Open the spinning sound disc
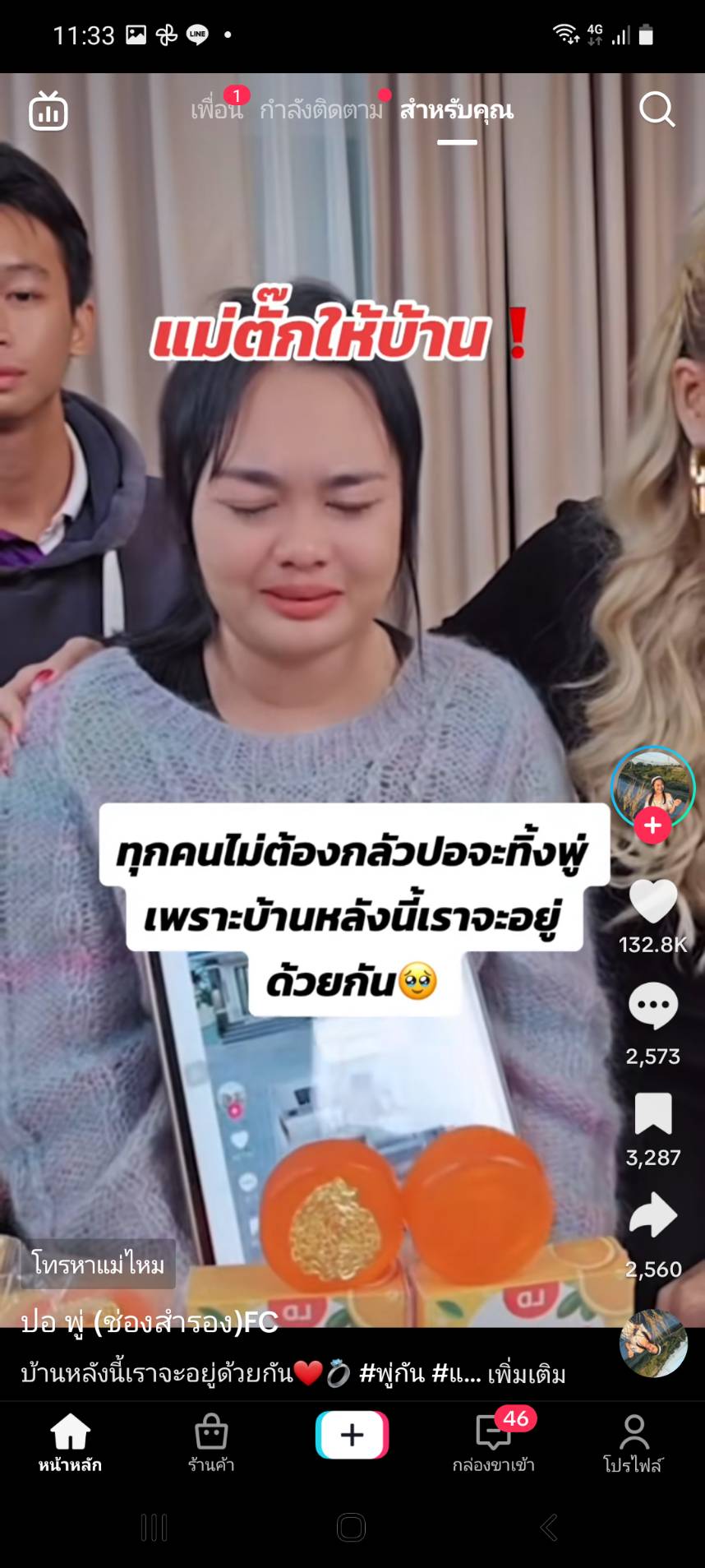The width and height of the screenshot is (705, 1568). (652, 1344)
